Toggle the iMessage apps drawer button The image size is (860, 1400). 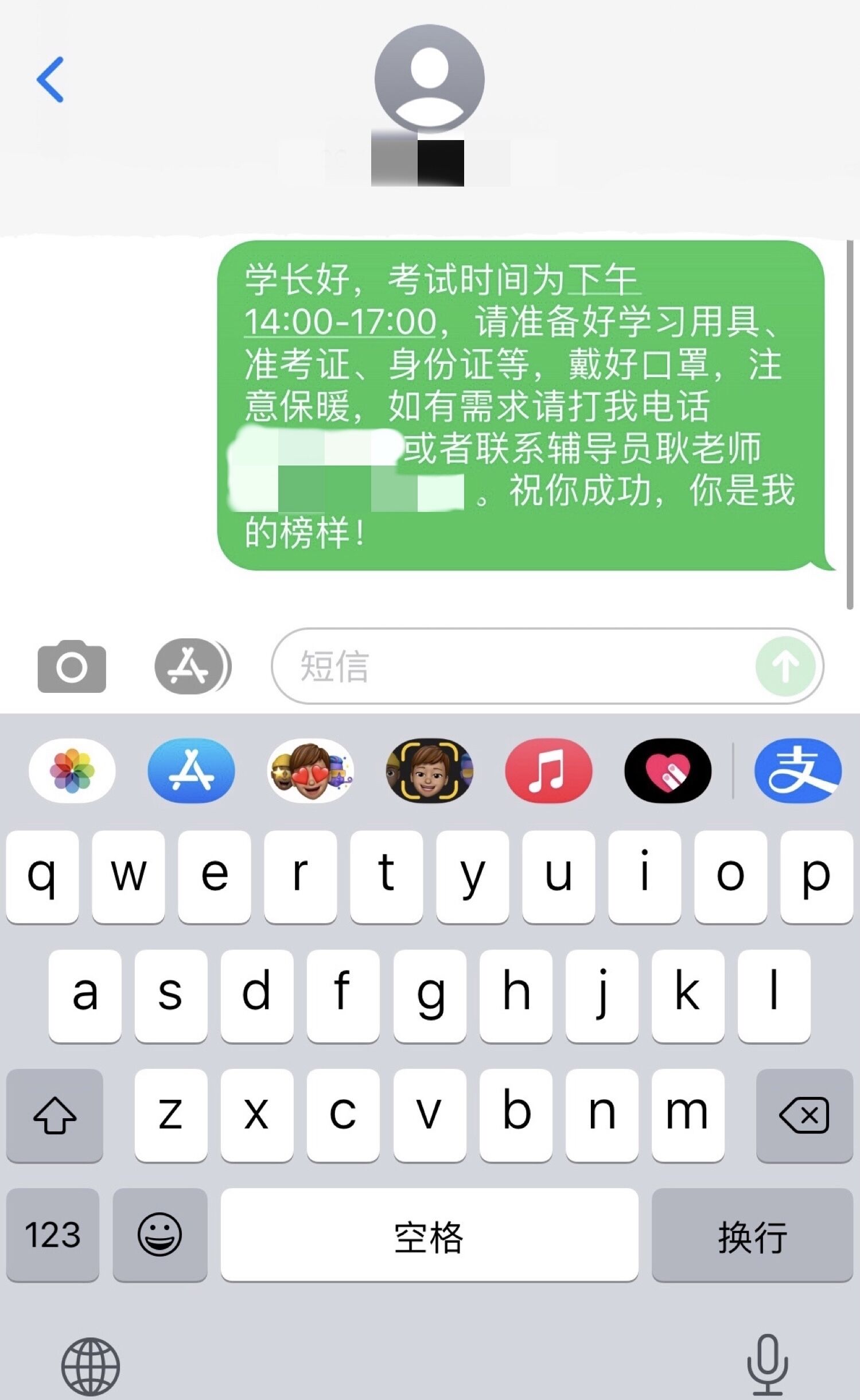(x=192, y=666)
